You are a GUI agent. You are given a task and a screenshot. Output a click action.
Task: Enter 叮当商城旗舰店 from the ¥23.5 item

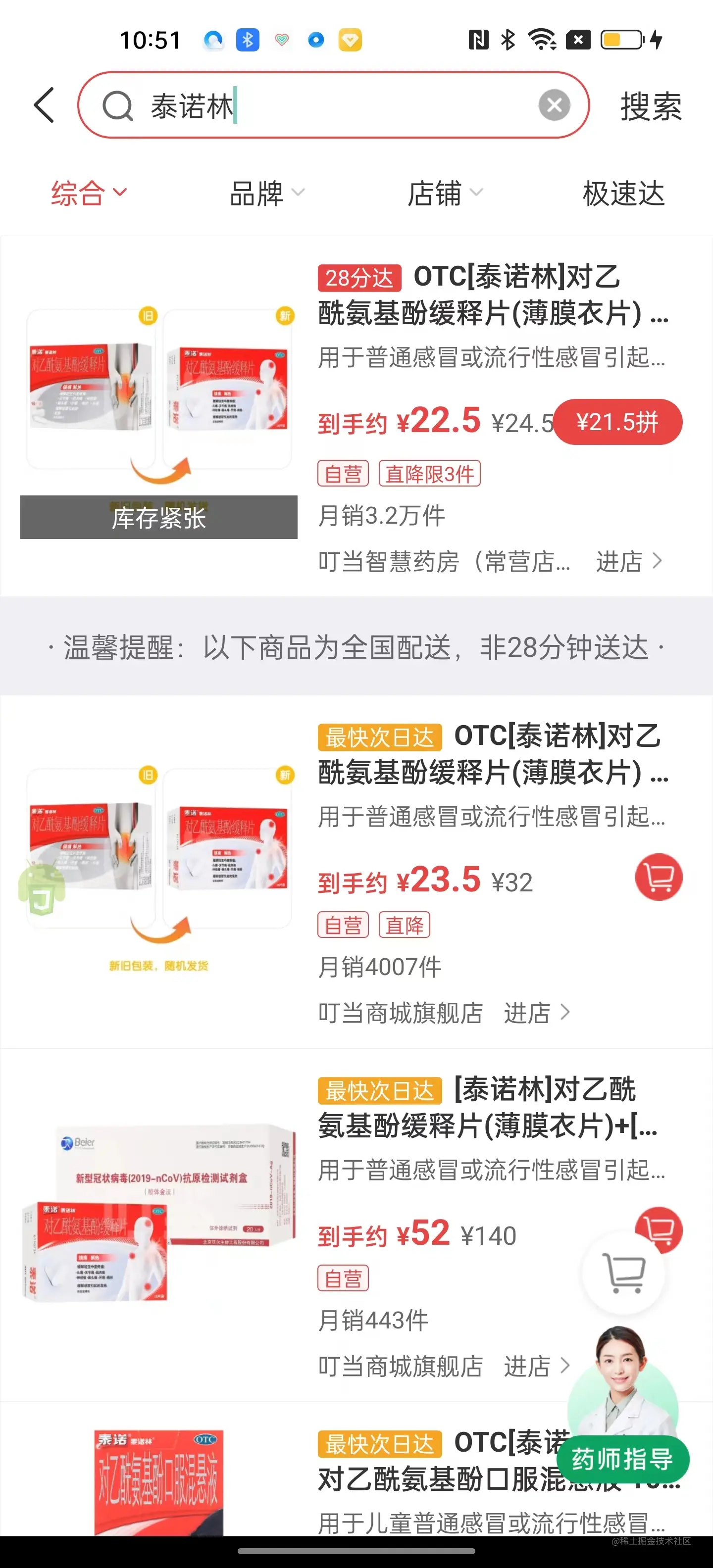click(x=536, y=1013)
